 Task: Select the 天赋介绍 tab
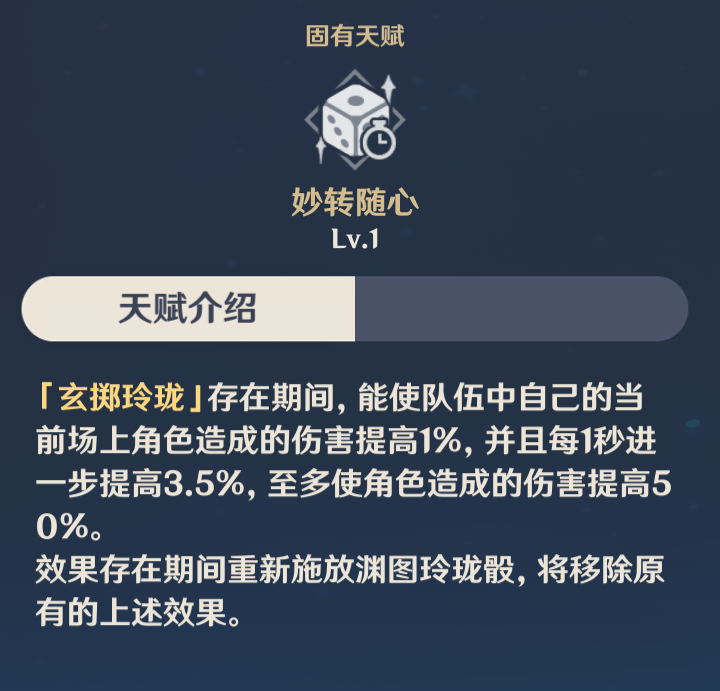click(x=188, y=309)
